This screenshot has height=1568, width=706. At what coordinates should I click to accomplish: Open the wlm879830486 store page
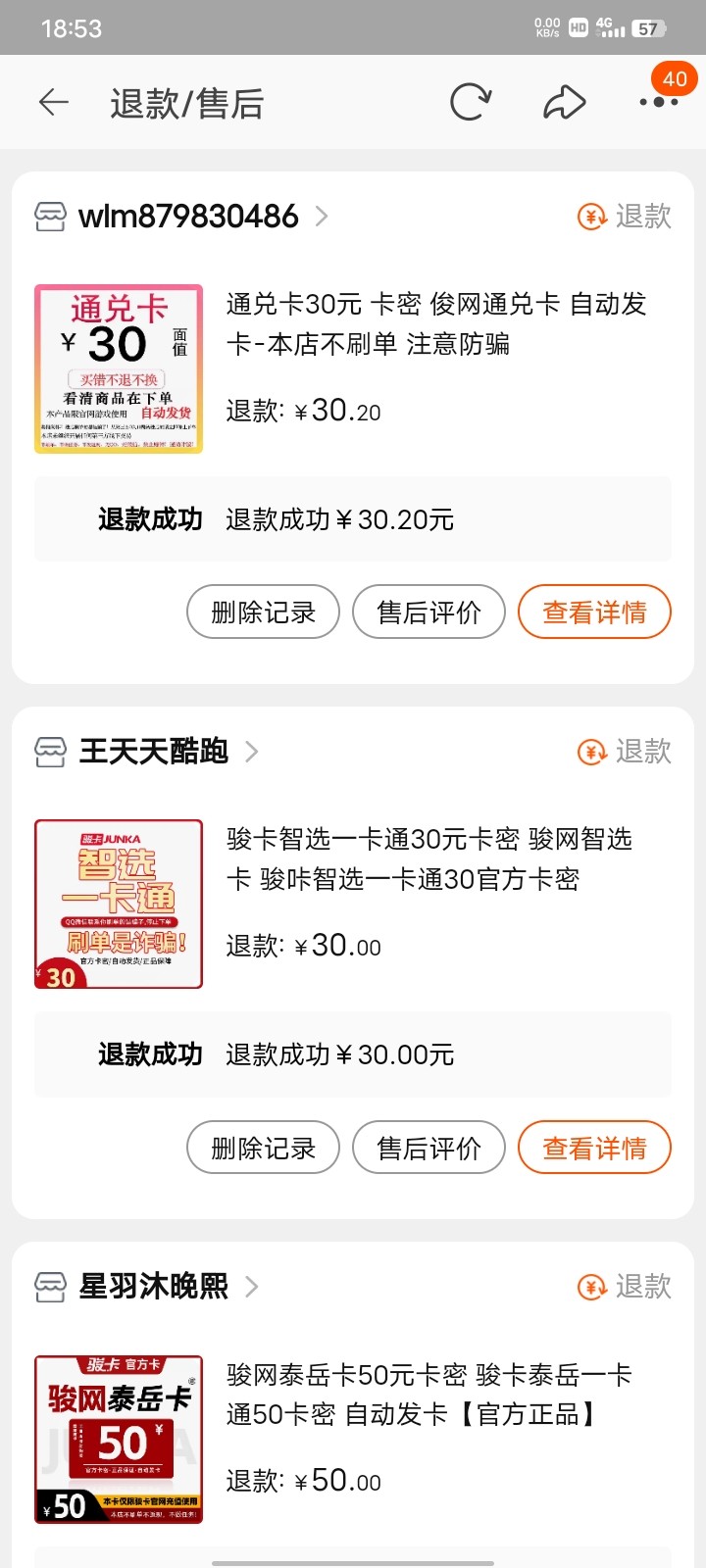pos(188,217)
